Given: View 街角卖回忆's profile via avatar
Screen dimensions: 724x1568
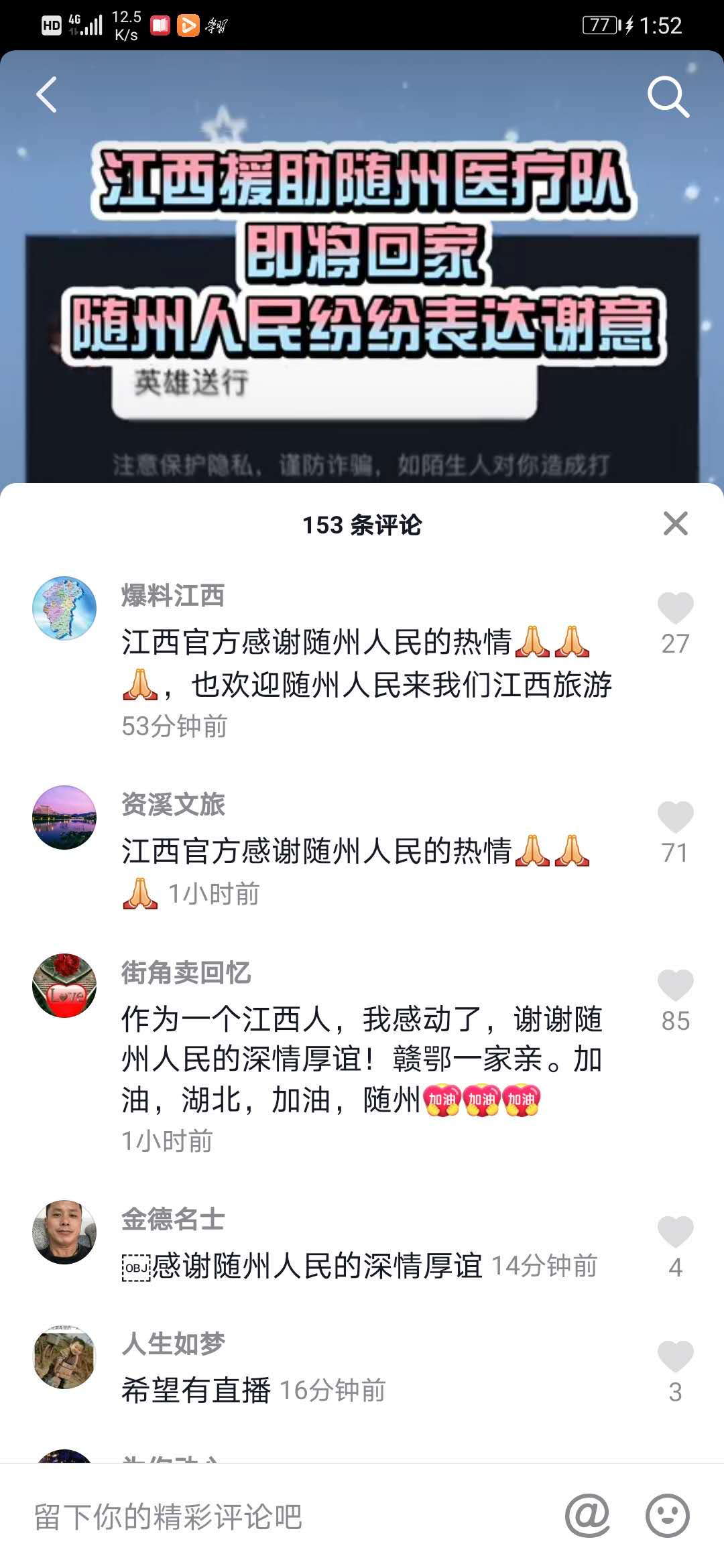Looking at the screenshot, I should [64, 986].
